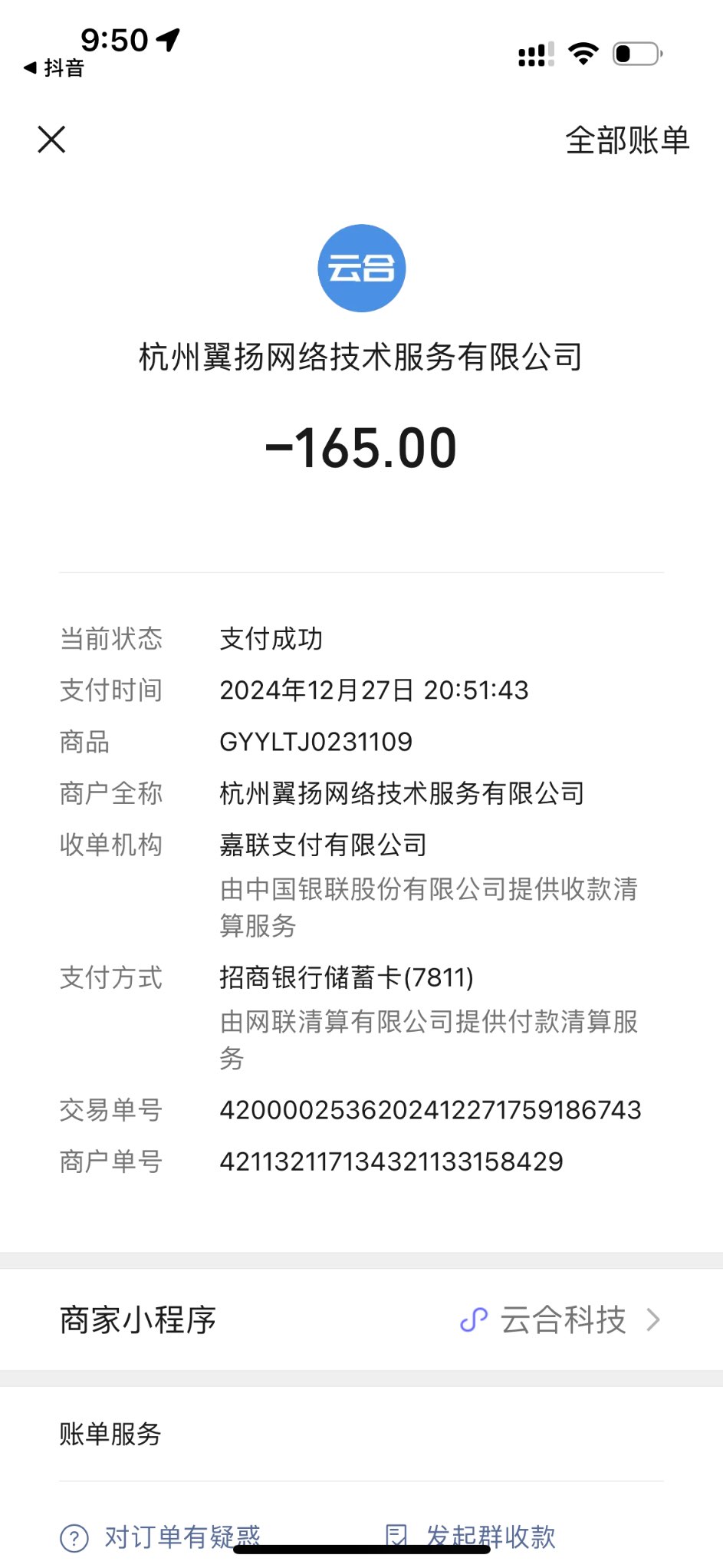Tap 对订单有疑惑 for order help
Screen dimensions: 723x1568
(x=181, y=1537)
